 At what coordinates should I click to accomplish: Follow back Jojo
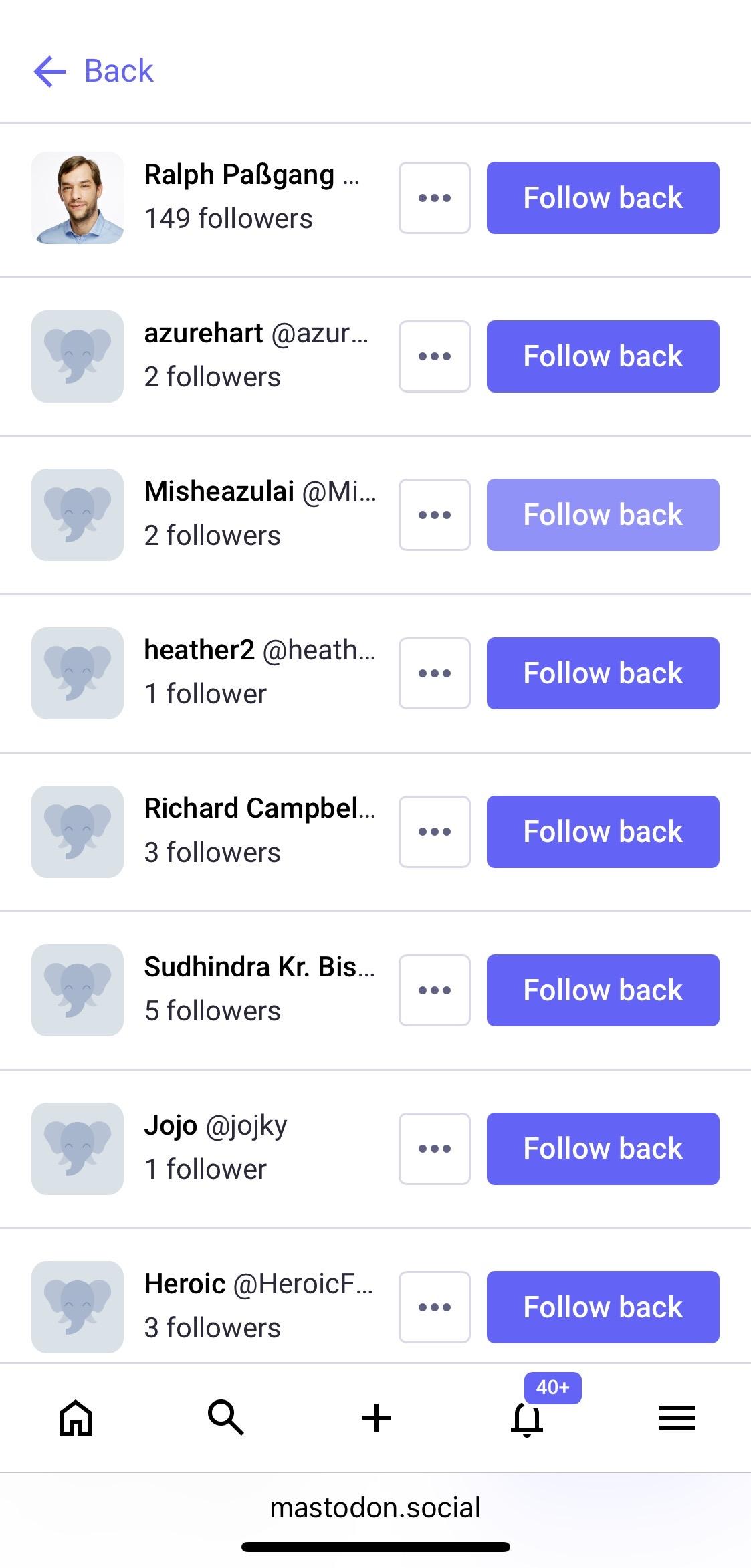(x=603, y=1149)
